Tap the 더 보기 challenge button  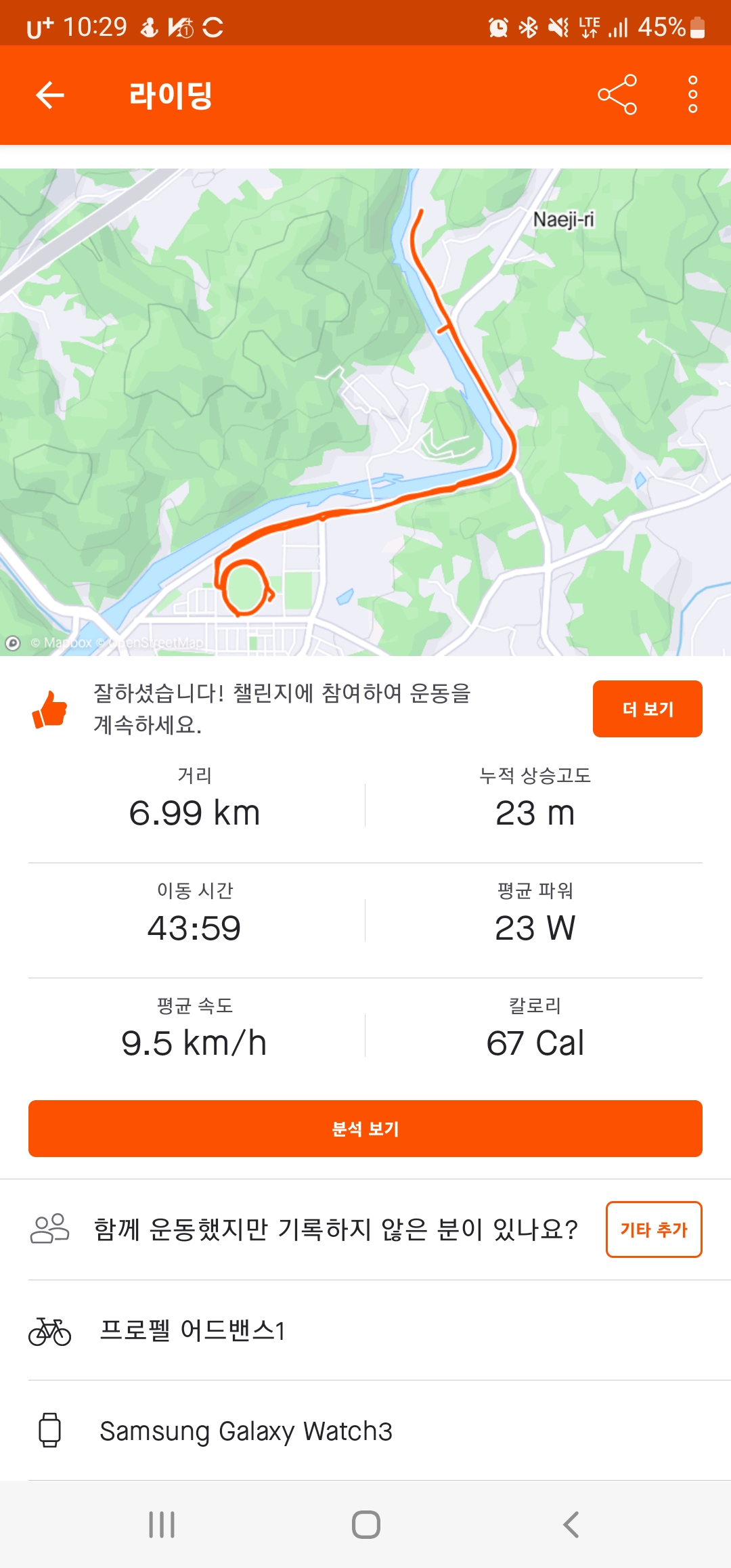(x=647, y=709)
